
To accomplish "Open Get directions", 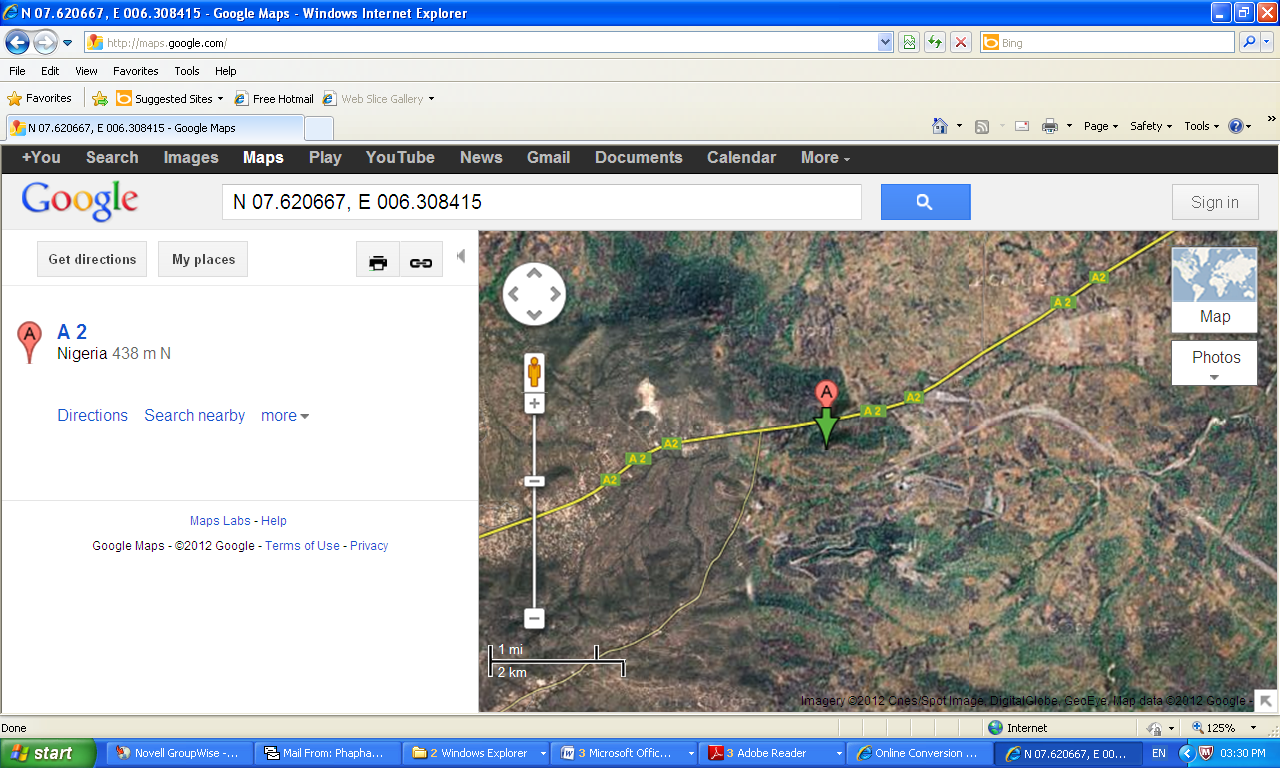I will pyautogui.click(x=92, y=259).
